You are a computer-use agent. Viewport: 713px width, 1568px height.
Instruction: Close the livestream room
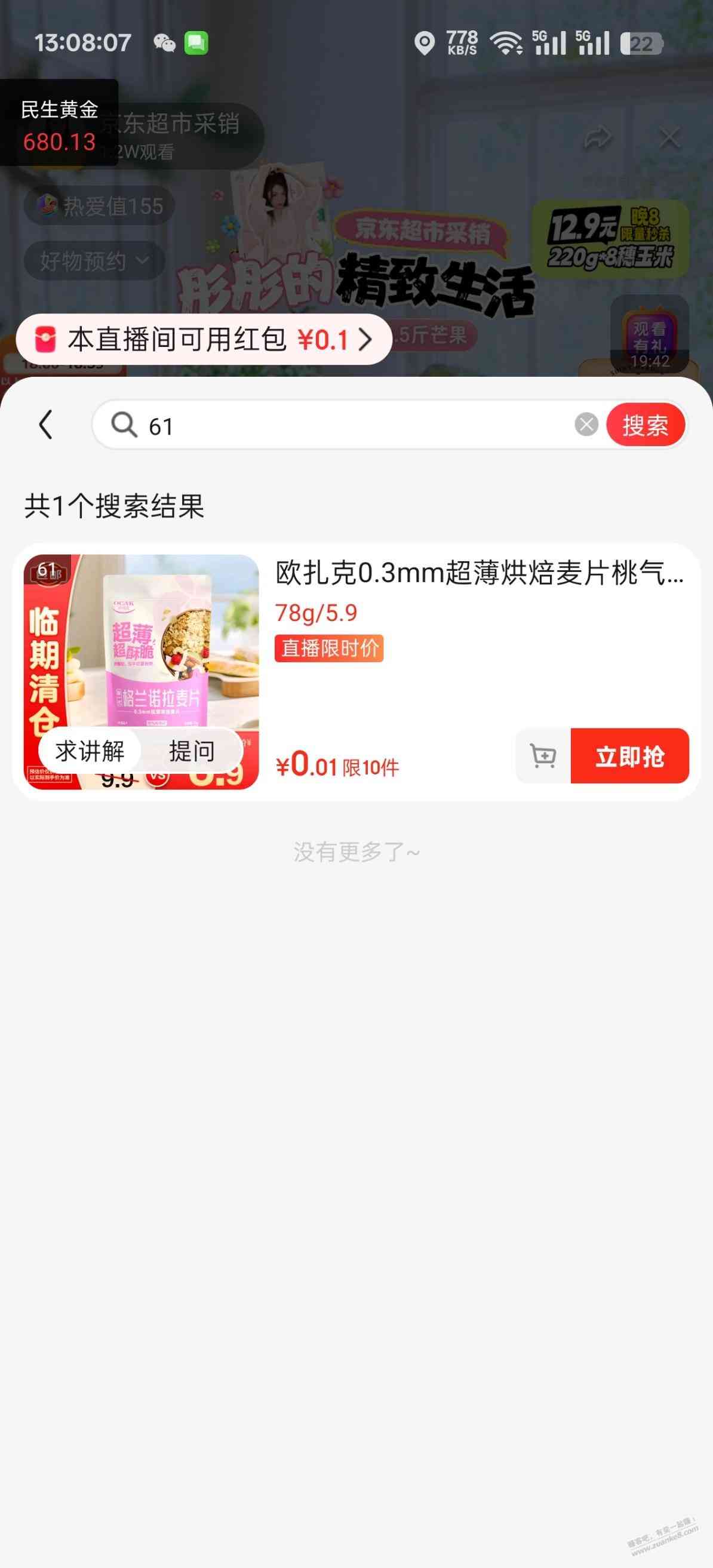click(669, 138)
